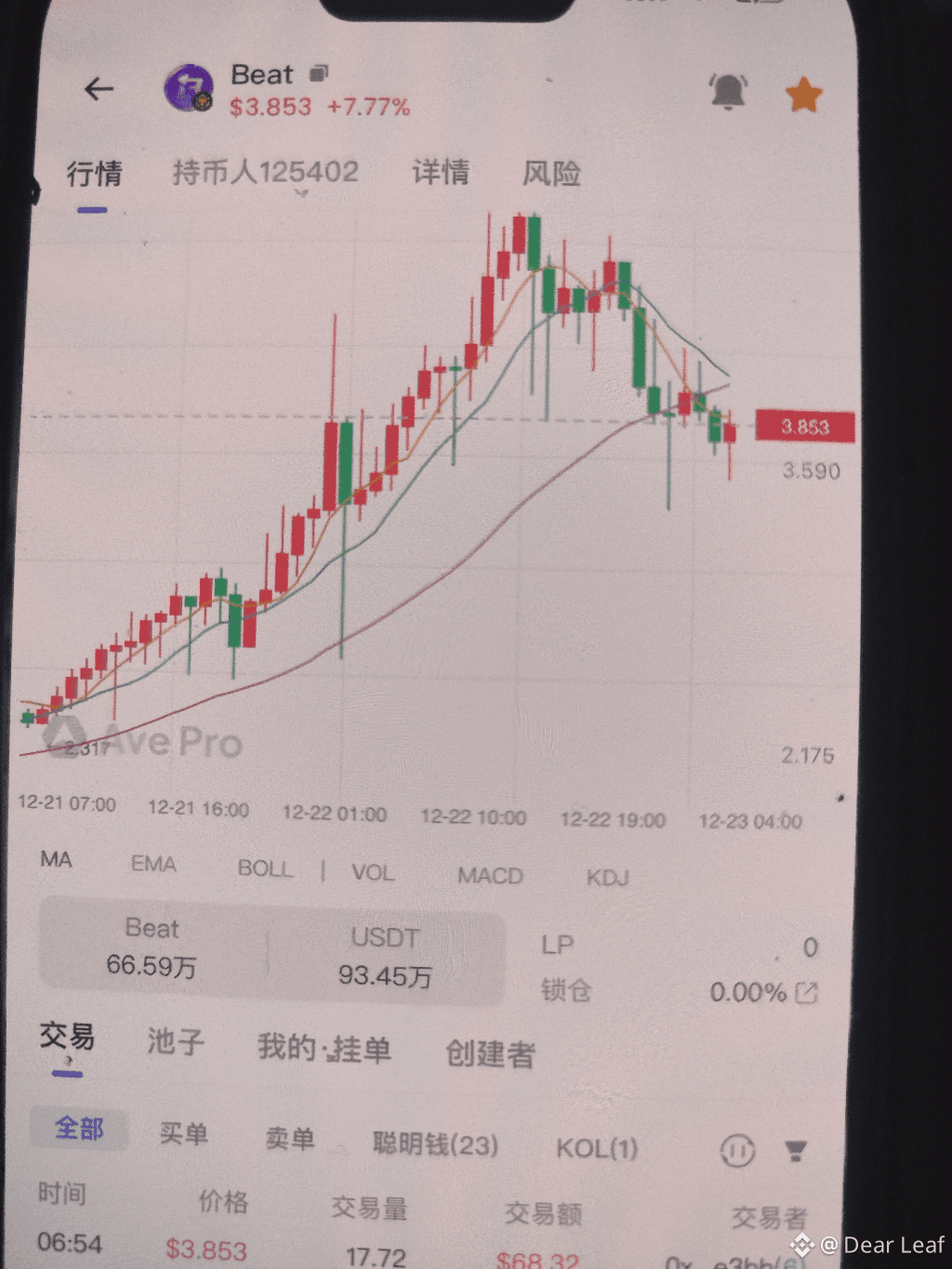Unfavorite Beat via the star icon
Image resolution: width=952 pixels, height=1269 pixels.
coord(805,92)
